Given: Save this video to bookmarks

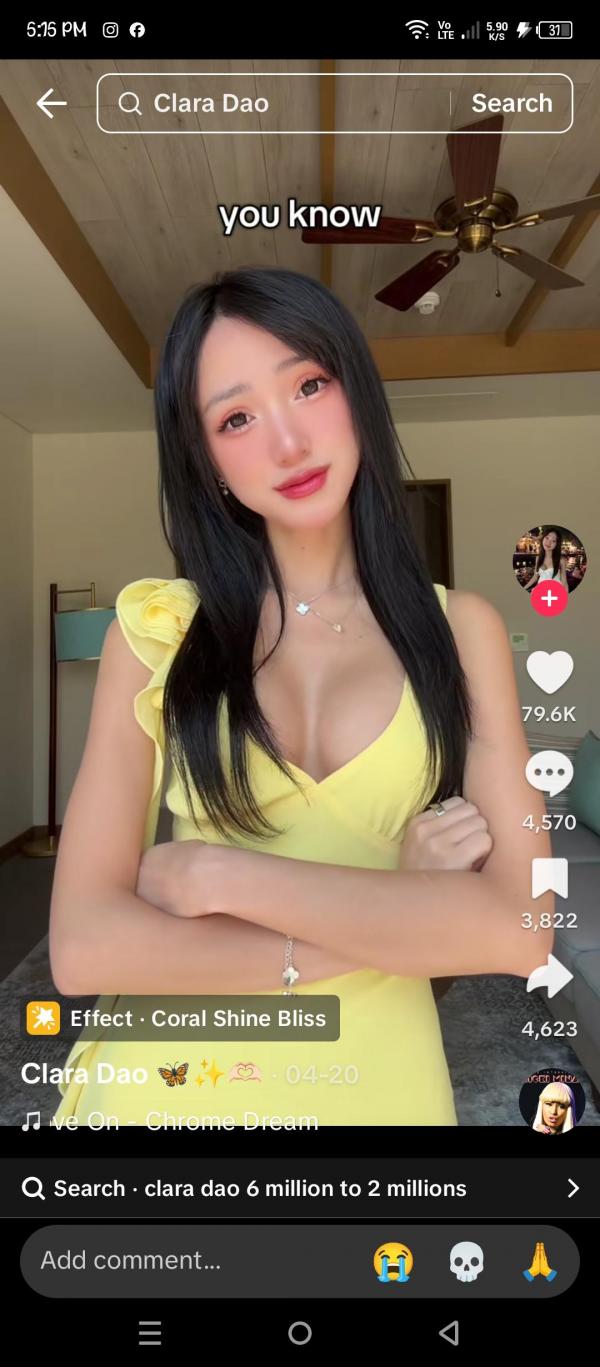Looking at the screenshot, I should (549, 879).
